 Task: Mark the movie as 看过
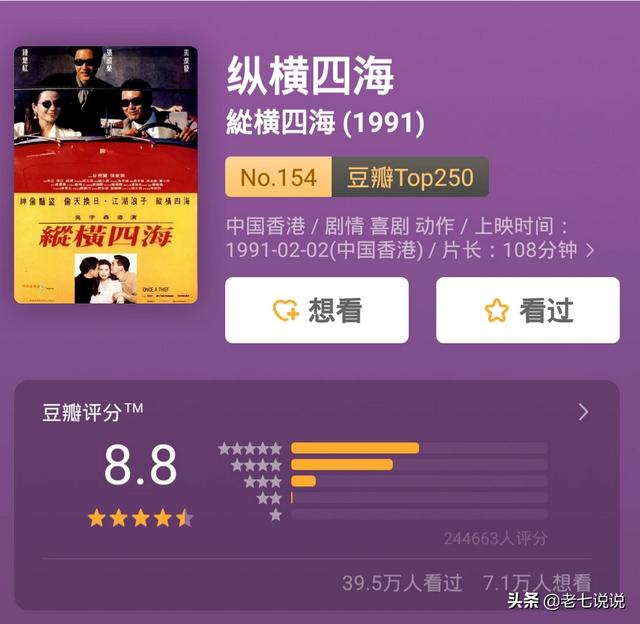coord(527,310)
